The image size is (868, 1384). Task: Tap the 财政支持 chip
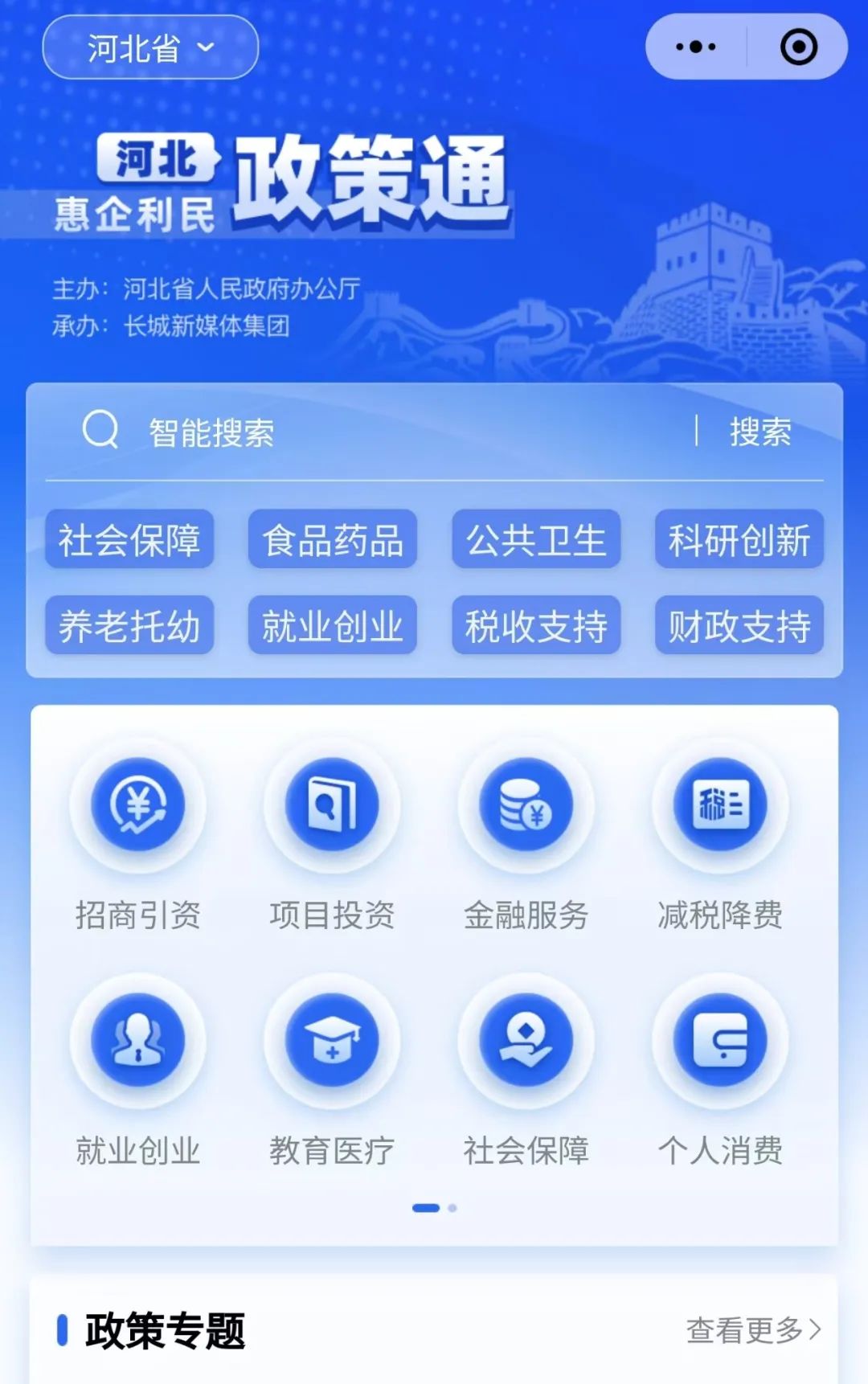pyautogui.click(x=739, y=625)
